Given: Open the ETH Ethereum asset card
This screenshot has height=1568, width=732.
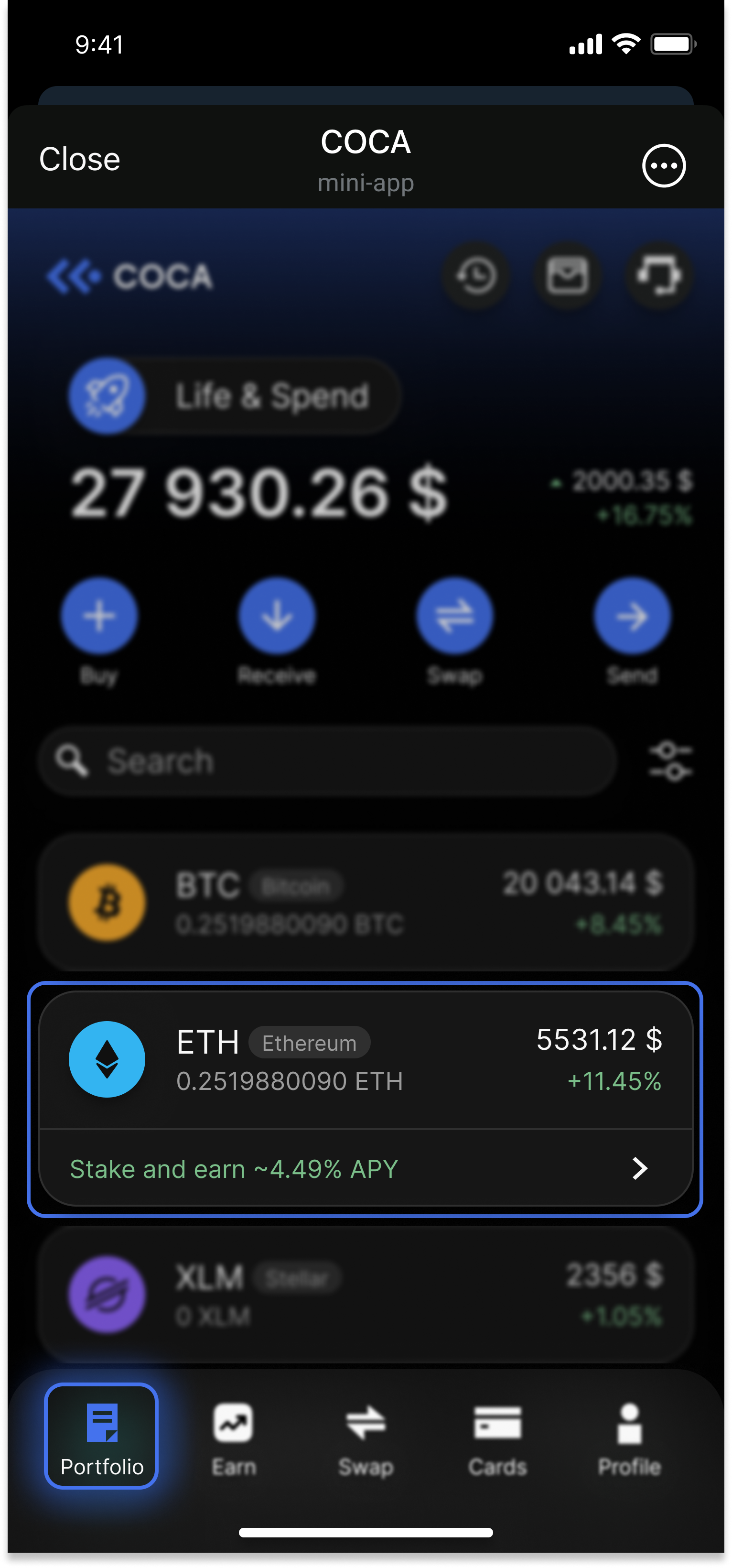Looking at the screenshot, I should (366, 1060).
